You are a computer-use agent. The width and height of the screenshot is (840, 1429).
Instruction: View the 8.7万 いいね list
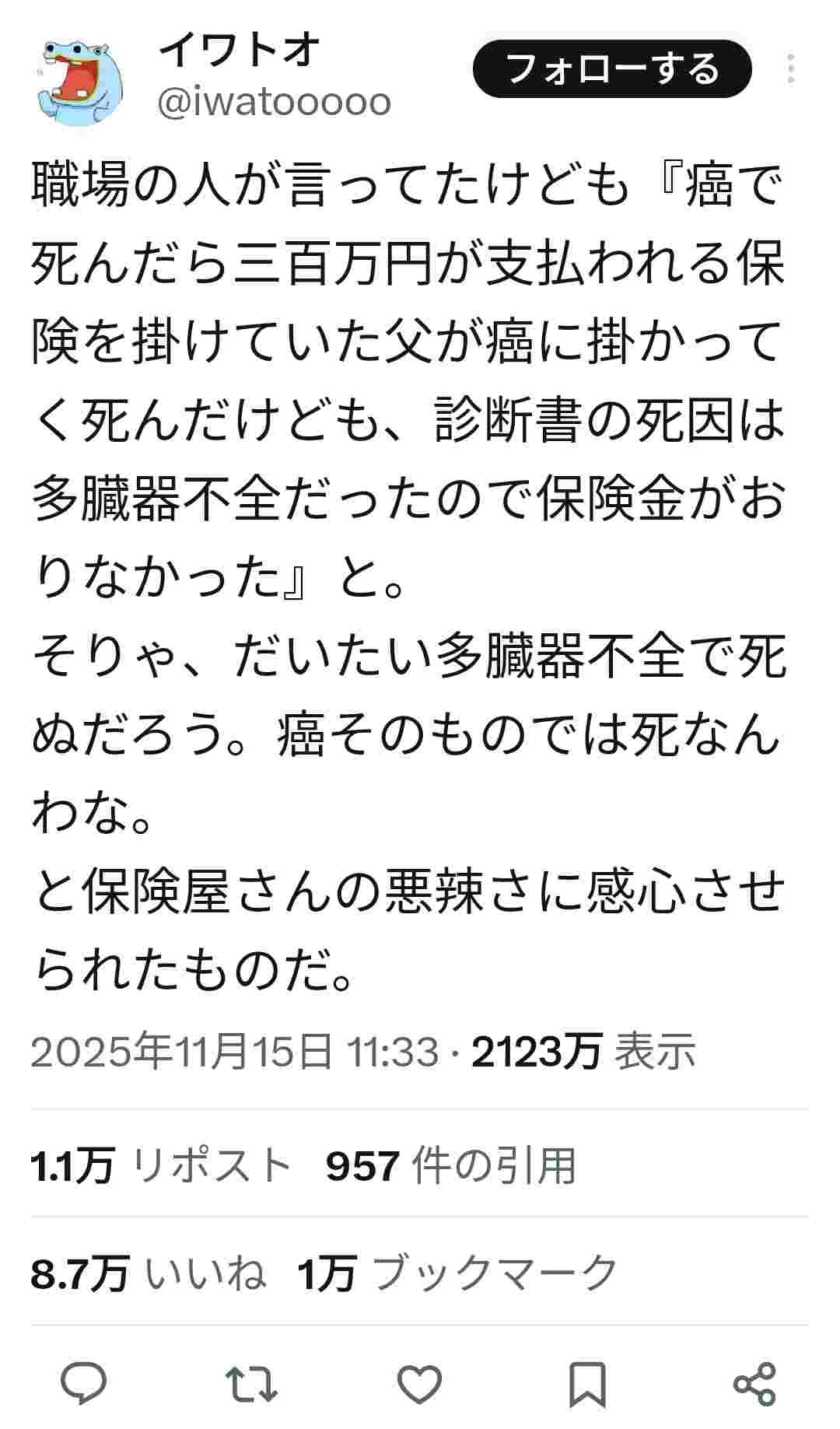point(149,1273)
